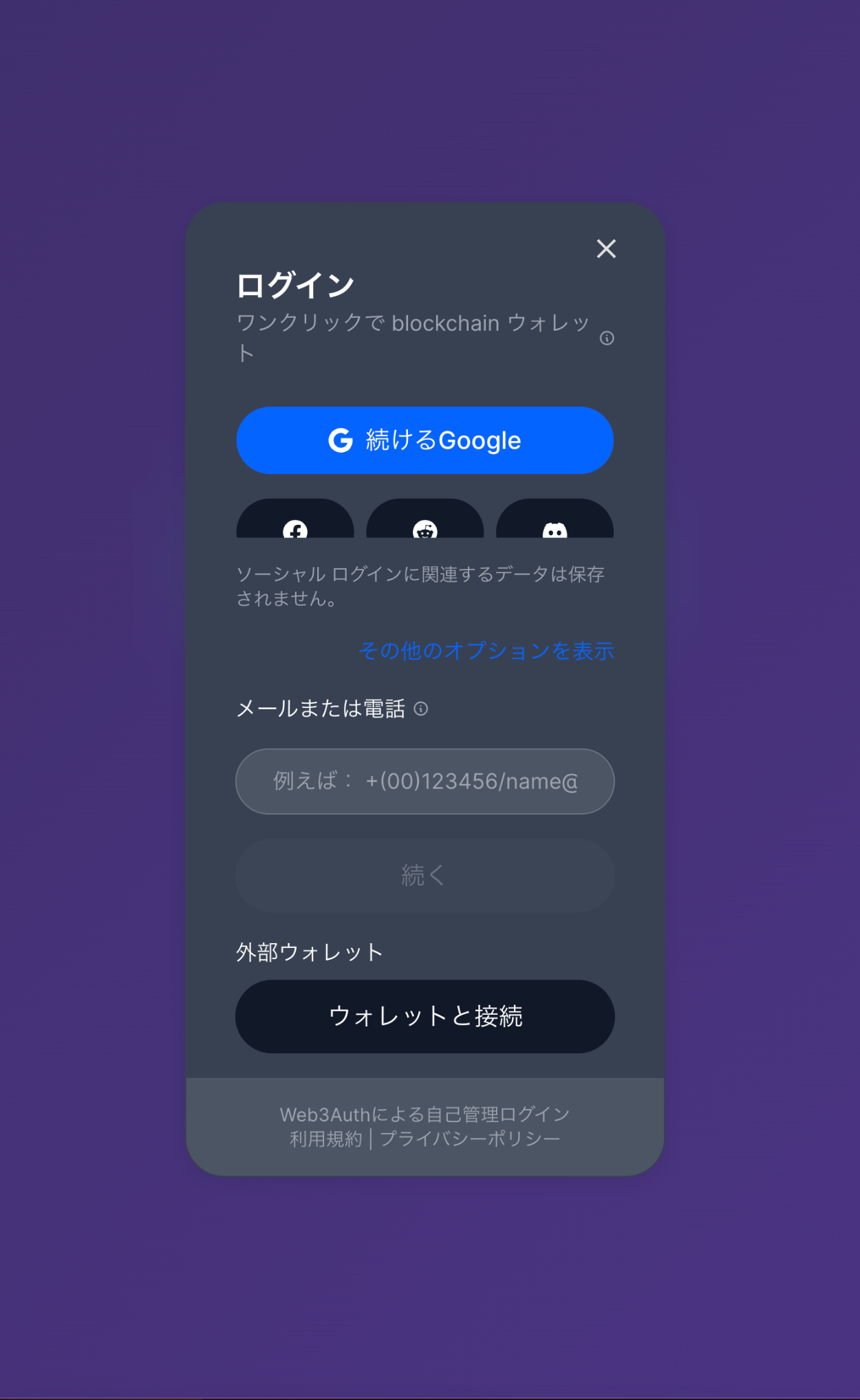Open info icon next to blockchain wallet subtitle
Viewport: 860px width, 1400px height.
607,338
